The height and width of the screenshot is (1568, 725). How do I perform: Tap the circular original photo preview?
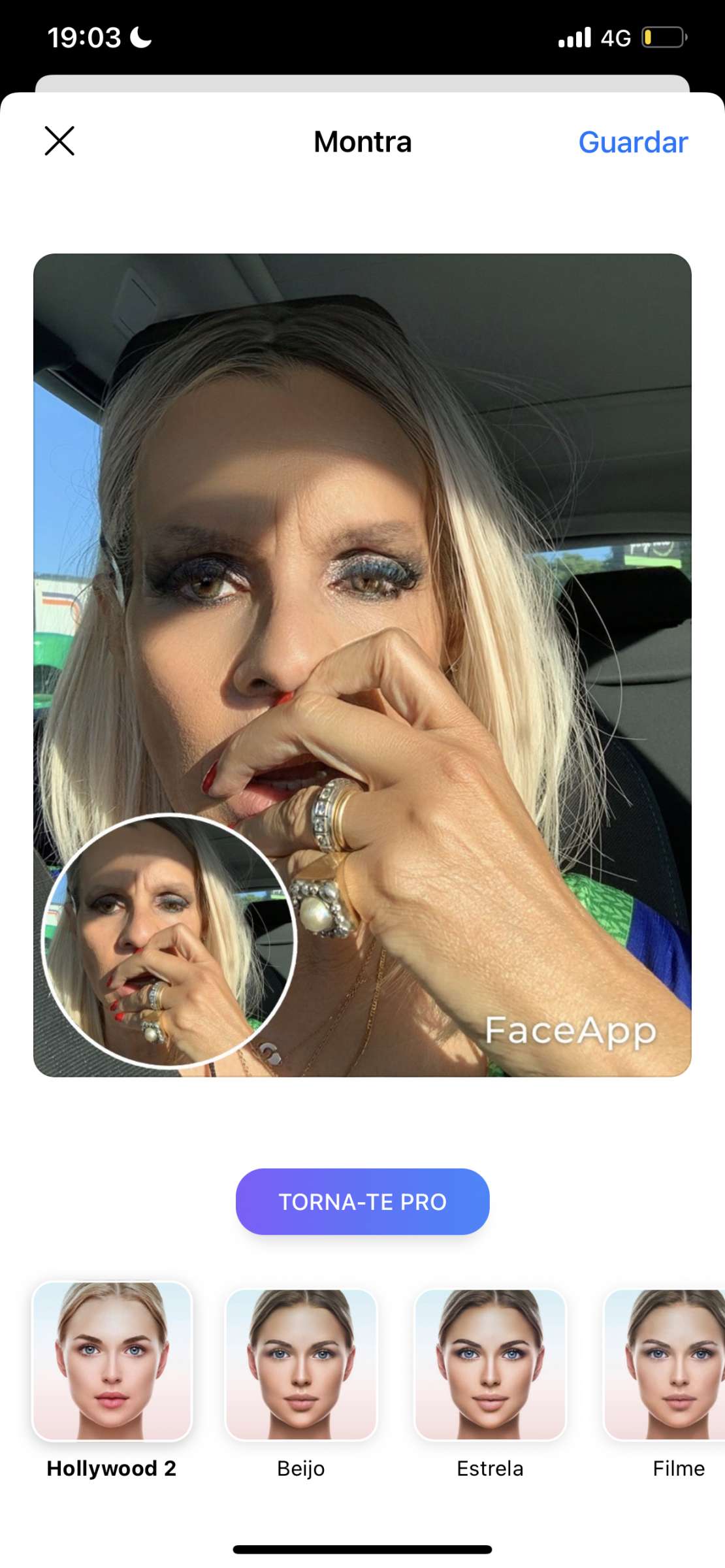(x=169, y=941)
